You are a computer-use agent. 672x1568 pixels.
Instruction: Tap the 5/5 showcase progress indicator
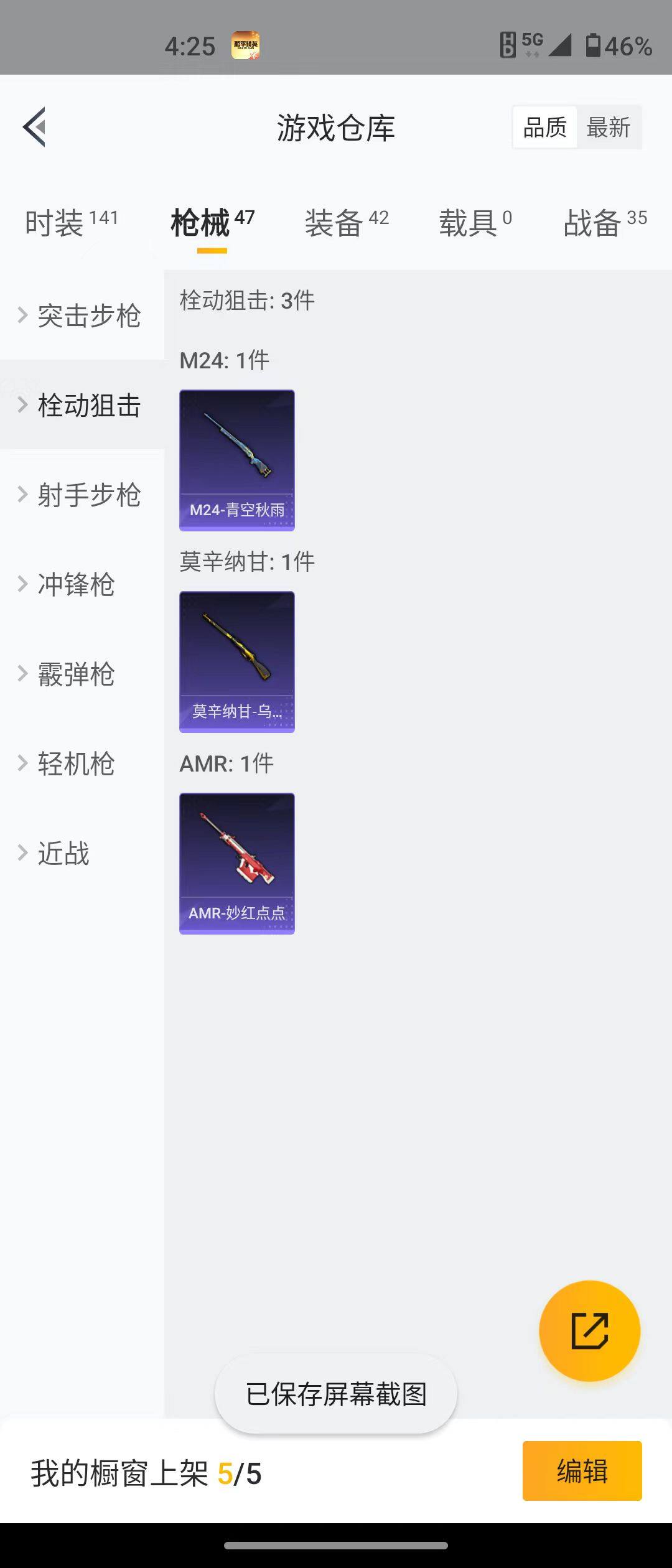point(241,1475)
